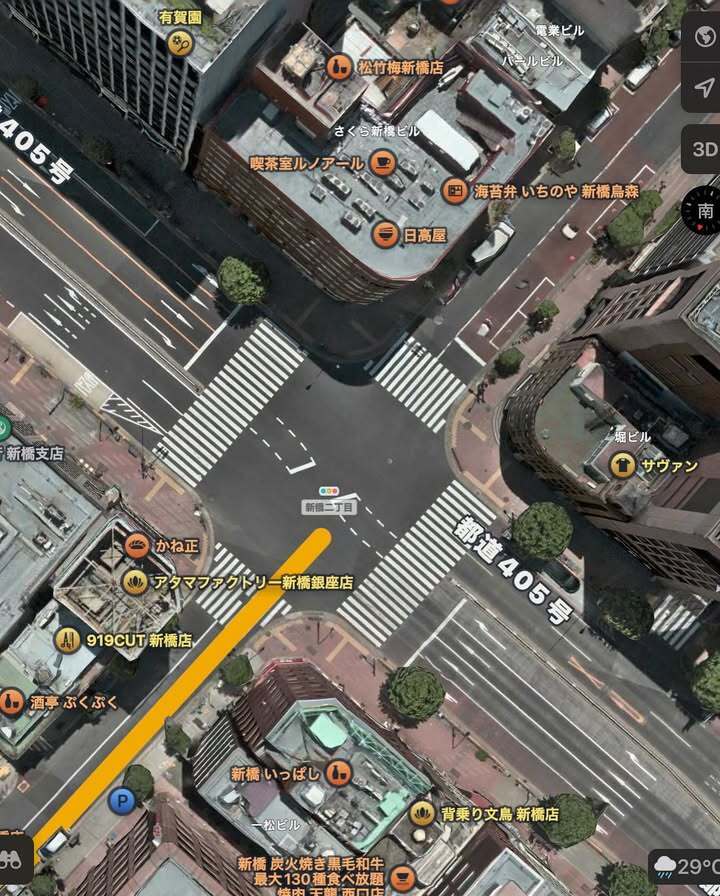The image size is (720, 896).
Task: Center map on current location arrow
Action: pos(705,88)
